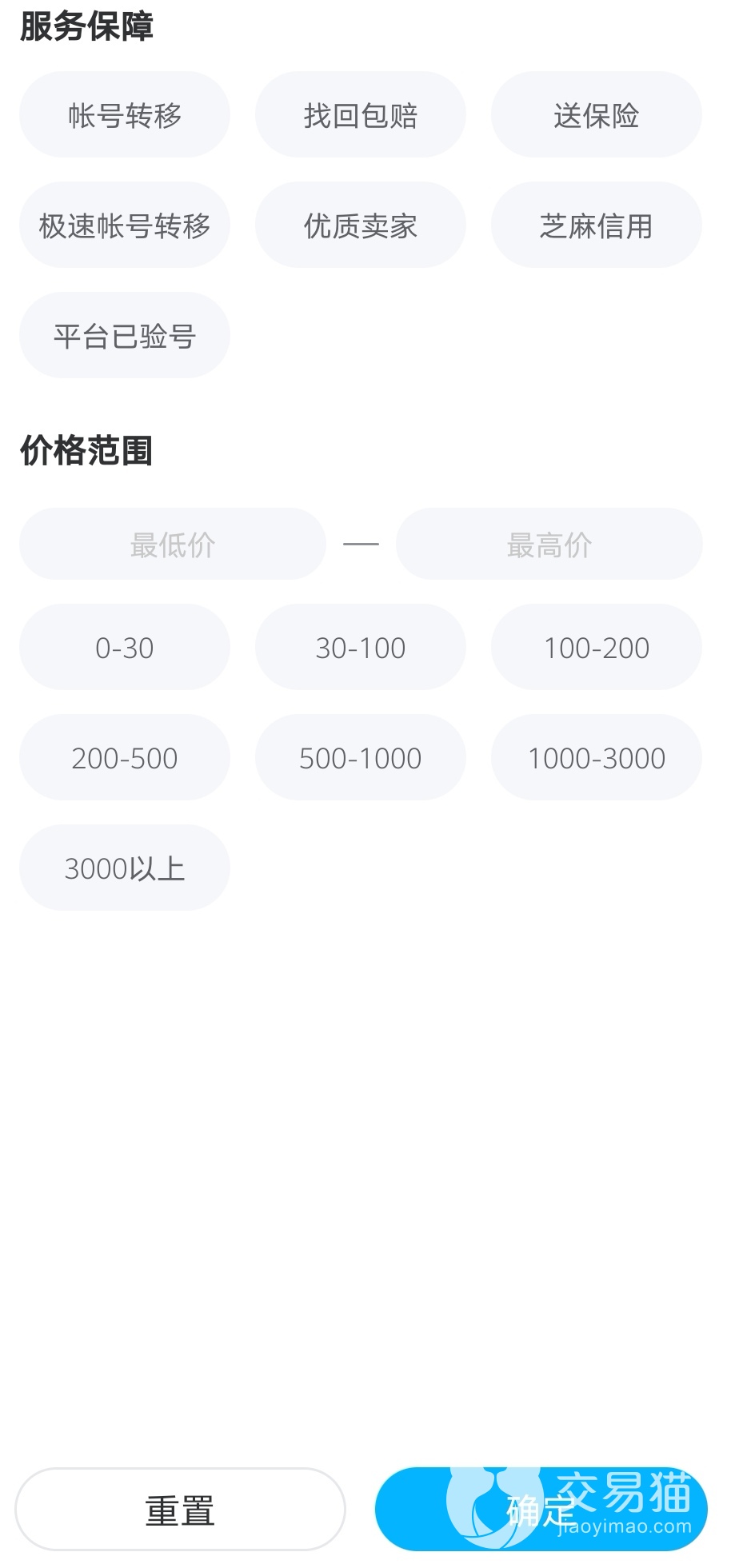
Task: Filter by 3000以上 price
Action: (x=125, y=868)
